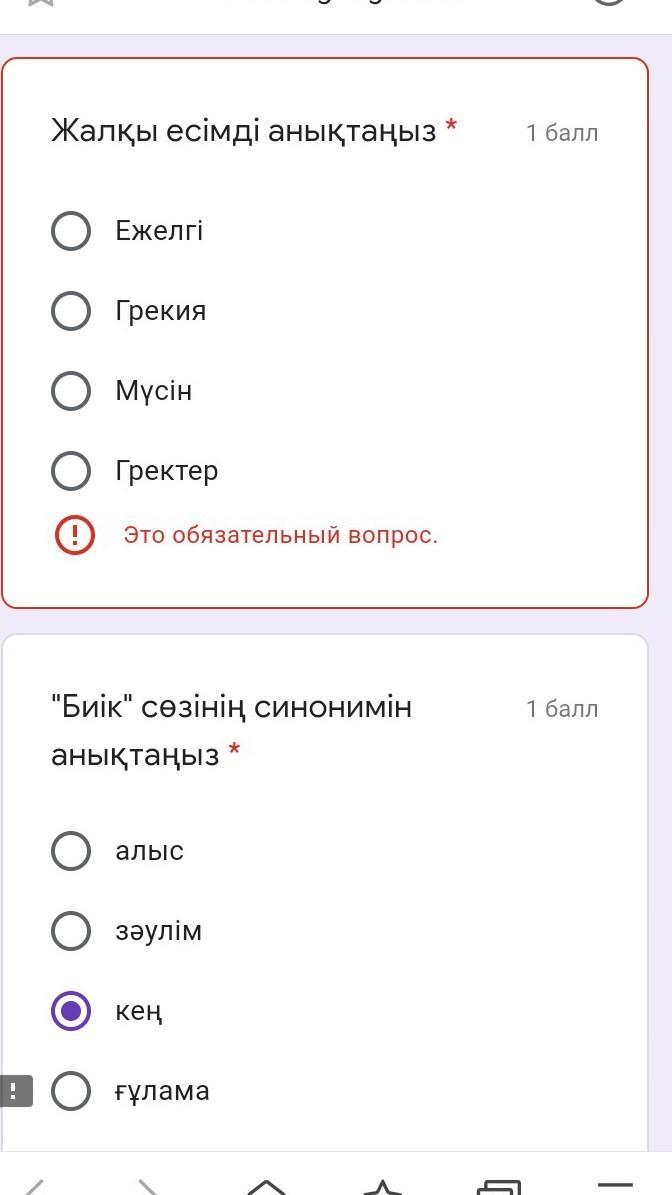This screenshot has width=672, height=1195.
Task: Open the browser menu icon
Action: click(615, 1187)
